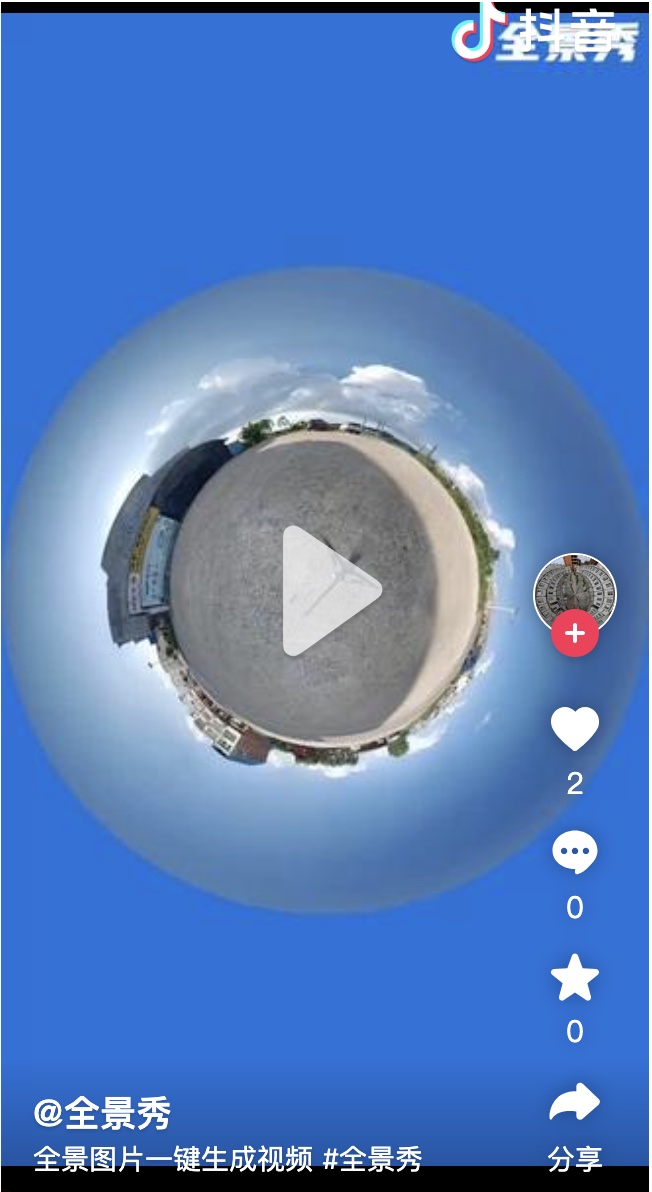Like this video with the heart
The height and width of the screenshot is (1192, 652).
(575, 729)
